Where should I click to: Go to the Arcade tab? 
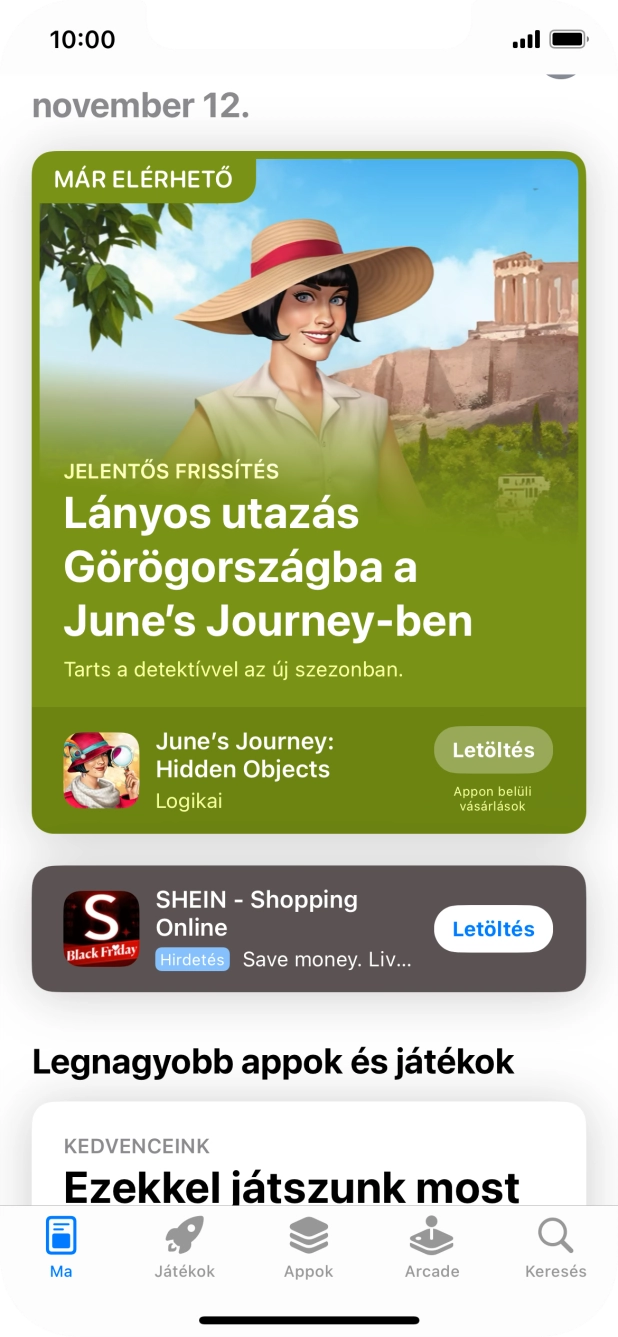click(432, 1248)
